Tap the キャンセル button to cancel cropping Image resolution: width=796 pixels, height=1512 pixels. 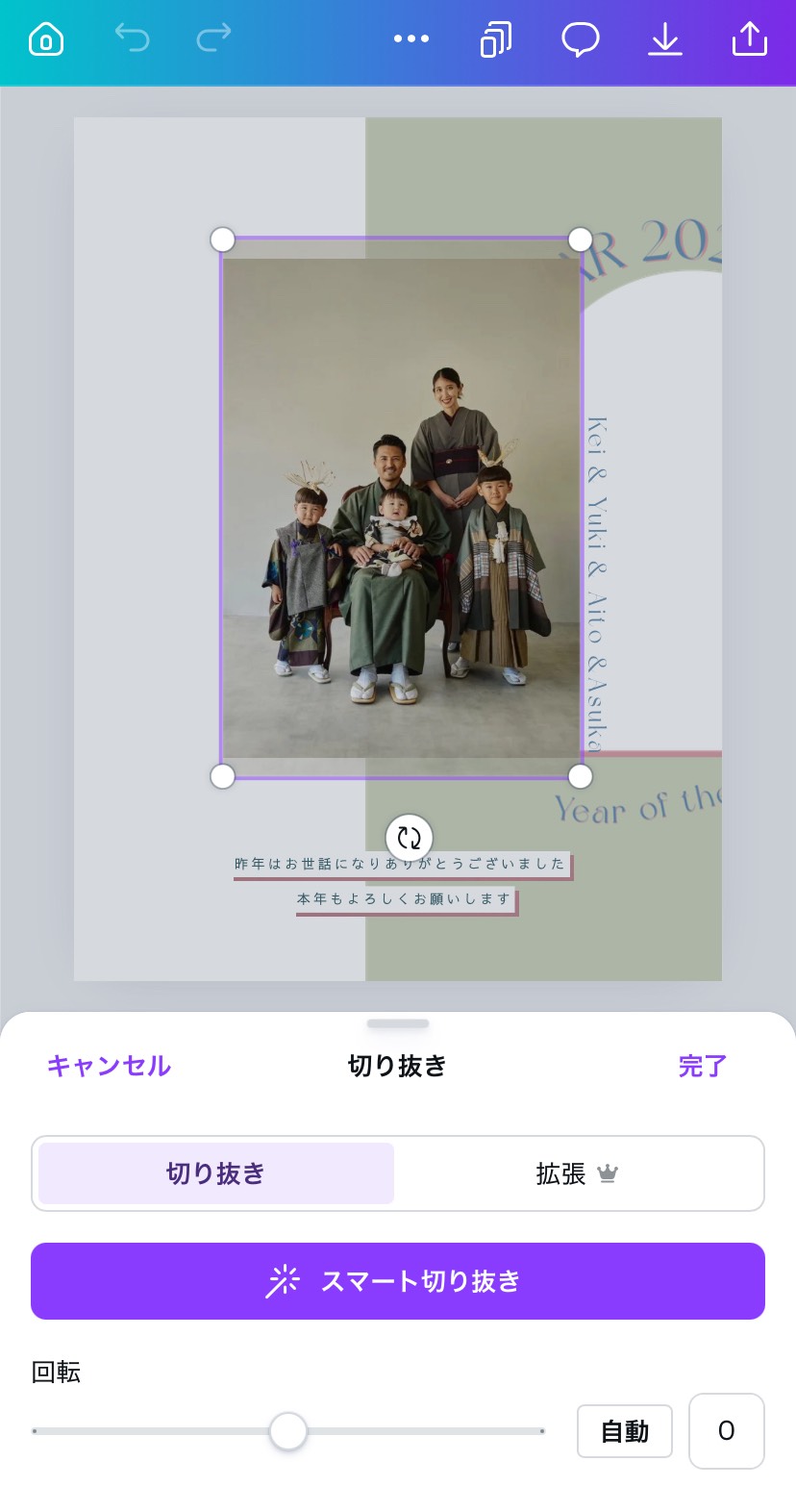click(x=109, y=1066)
